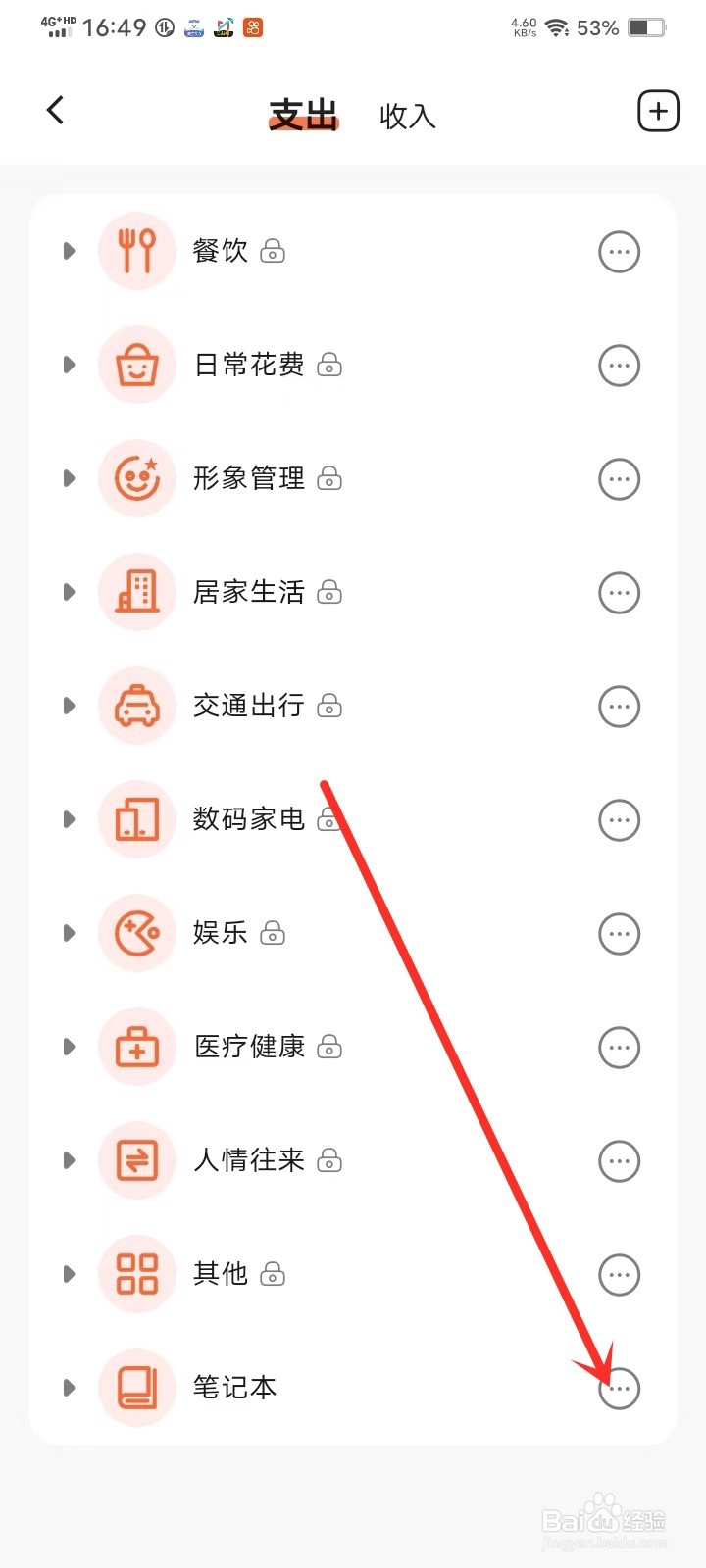Select the 人情往来 transfer arrows icon
This screenshot has width=706, height=1568.
click(x=137, y=1160)
